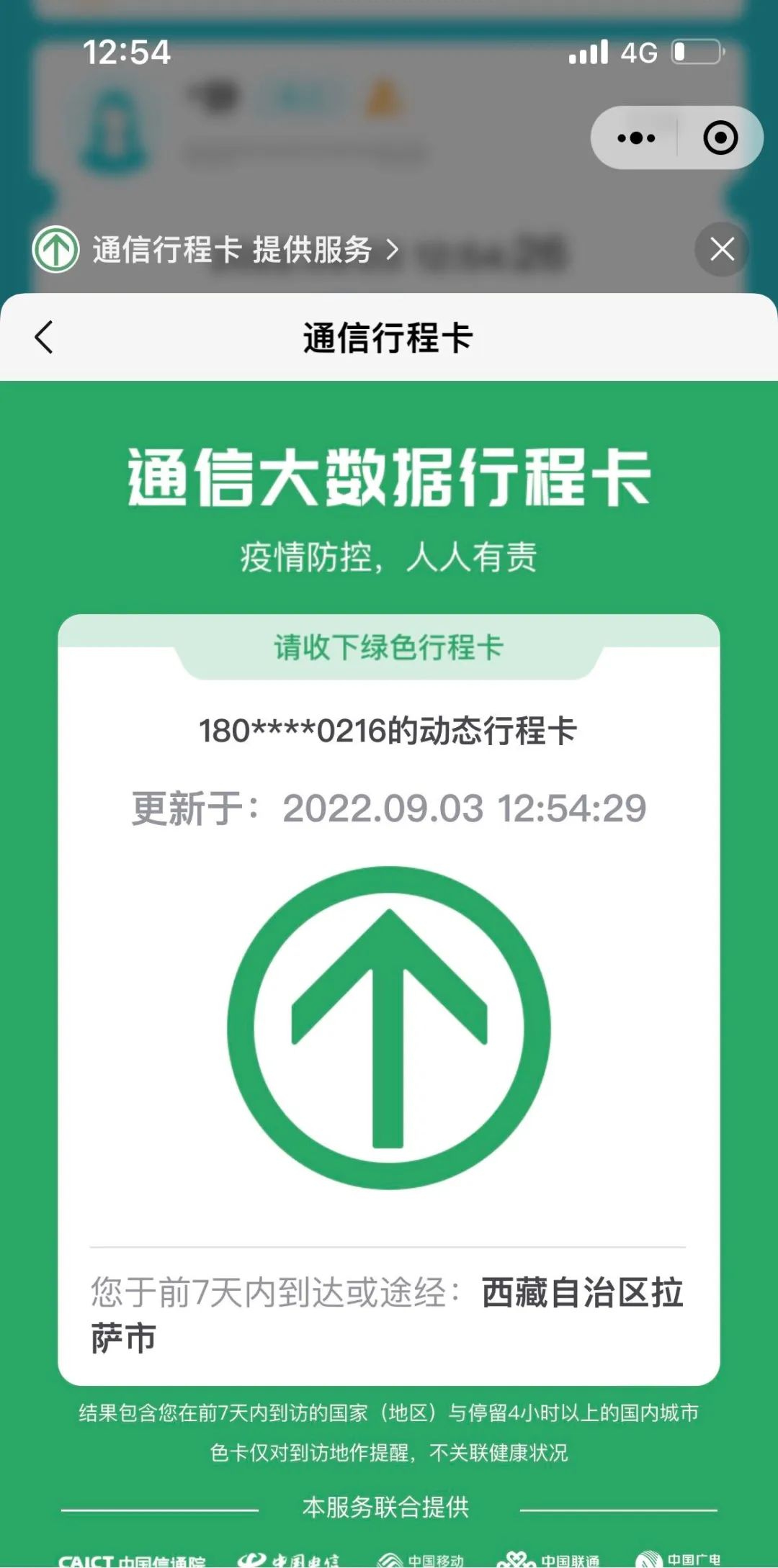This screenshot has width=778, height=1568.
Task: Dismiss the panel with the X button
Action: 722,250
